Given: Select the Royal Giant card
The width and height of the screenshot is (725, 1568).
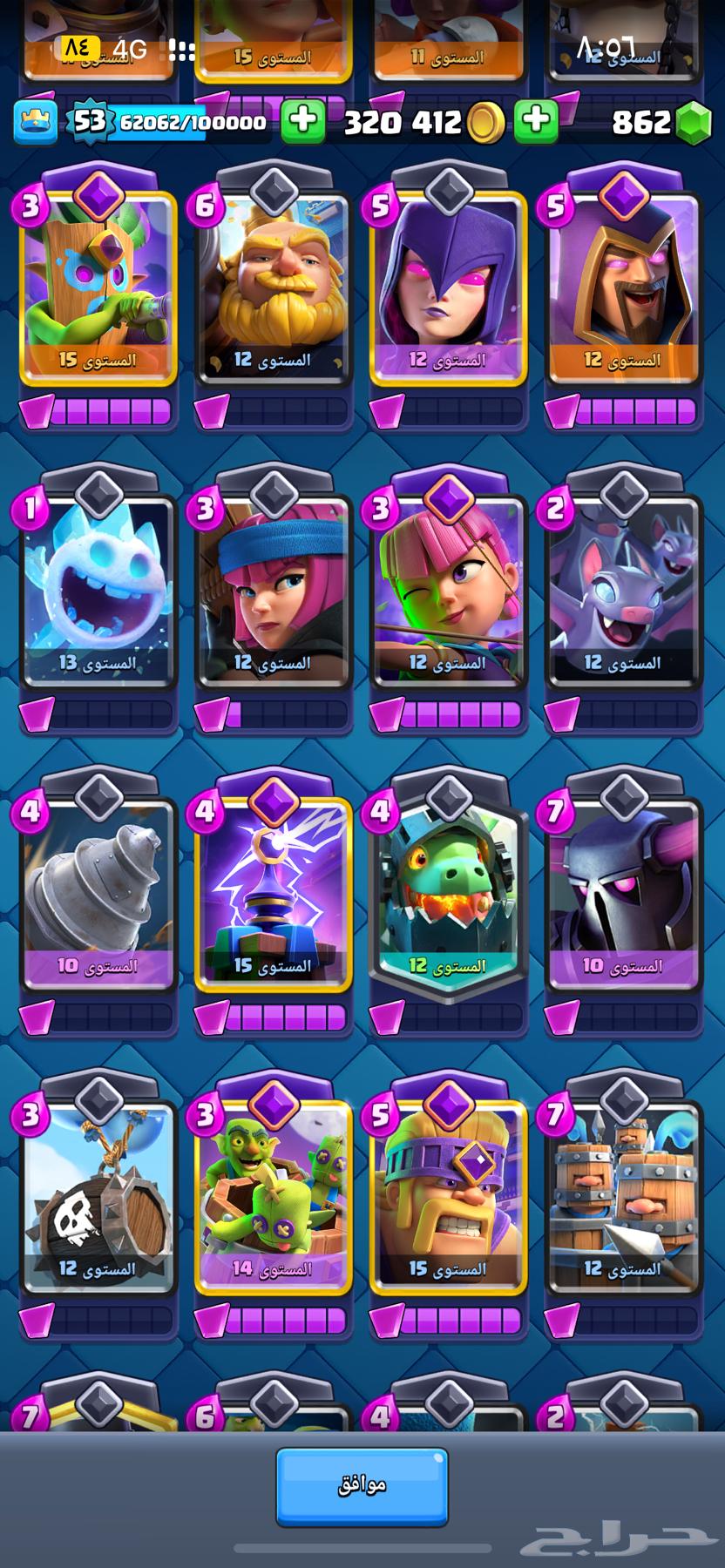Looking at the screenshot, I should 273,287.
